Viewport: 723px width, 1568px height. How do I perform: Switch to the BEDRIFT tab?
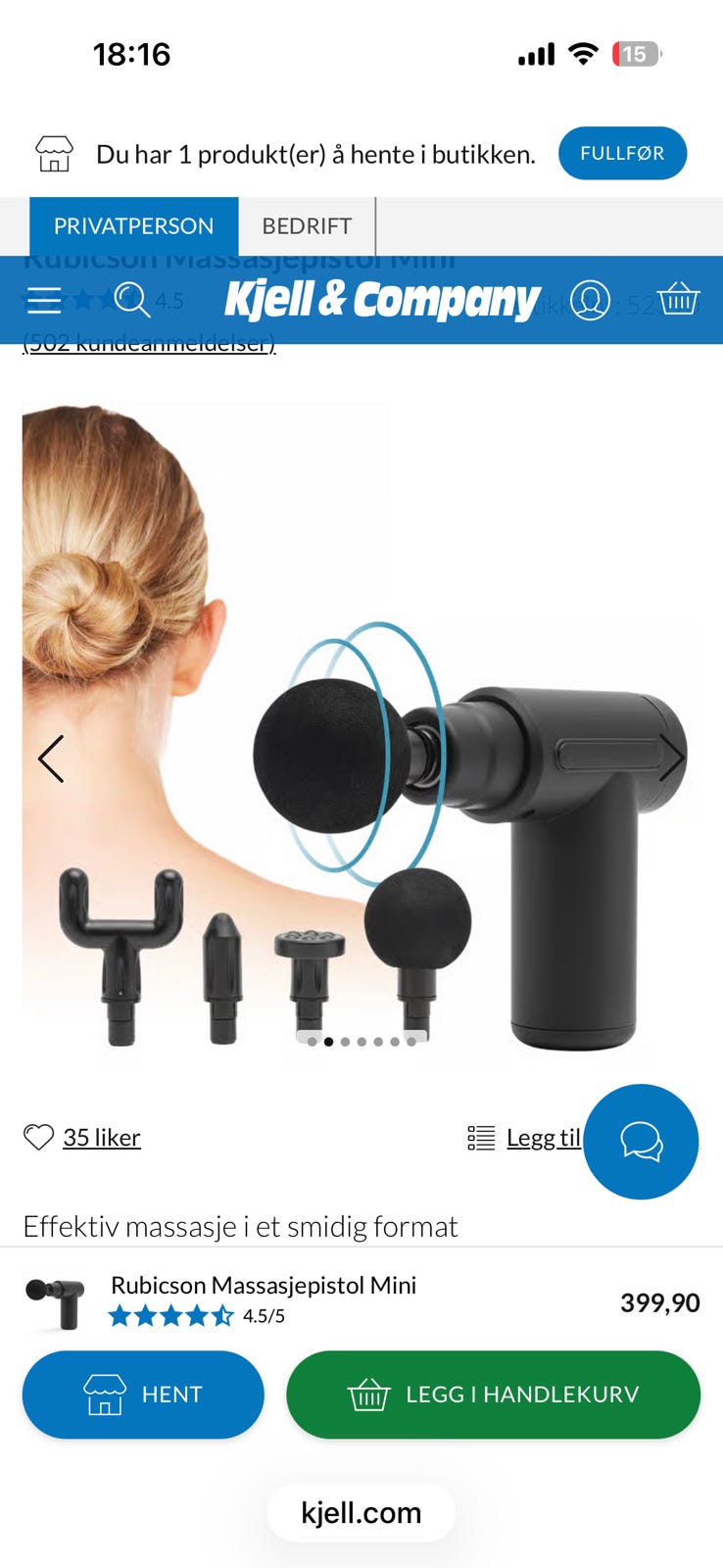coord(307,225)
